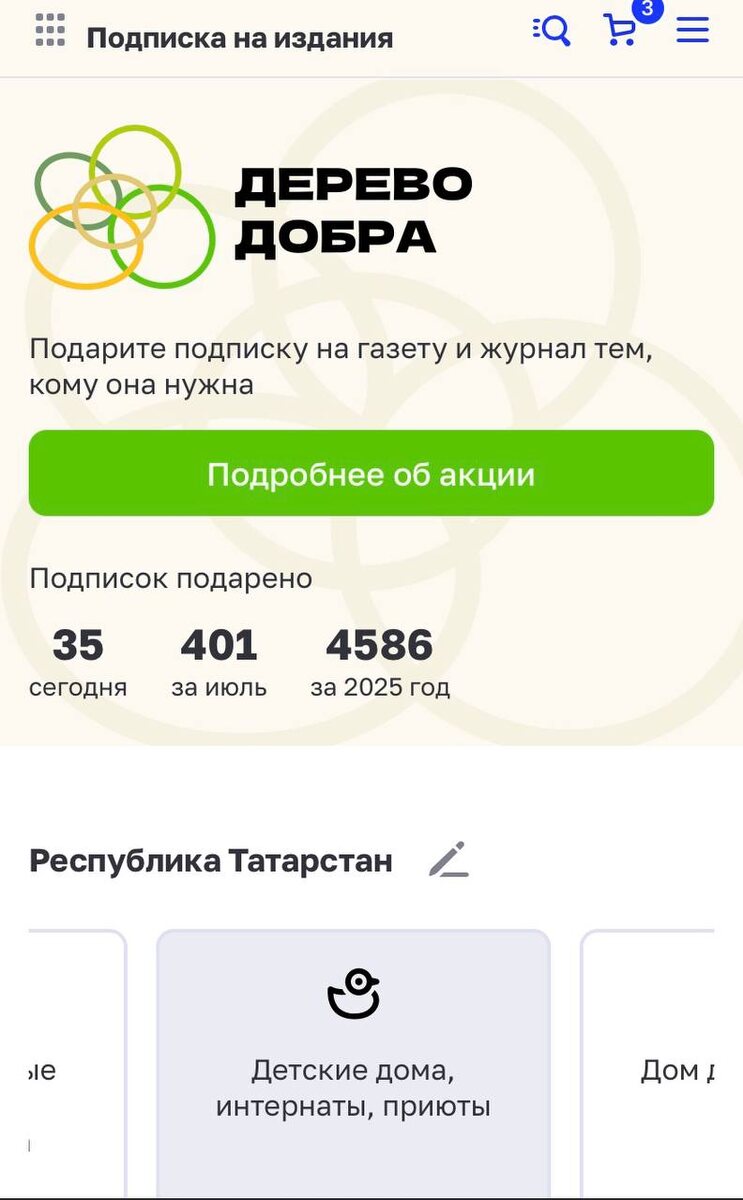
Task: Open the services grid menu icon
Action: click(50, 31)
